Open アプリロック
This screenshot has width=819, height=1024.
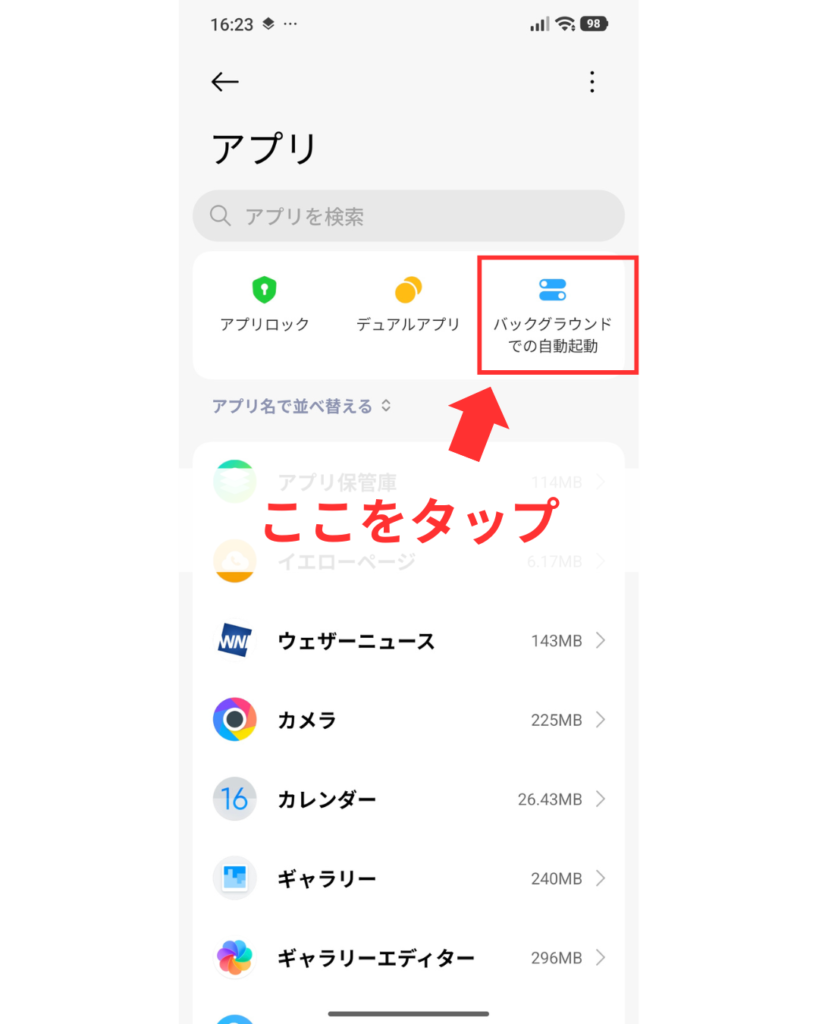[265, 305]
